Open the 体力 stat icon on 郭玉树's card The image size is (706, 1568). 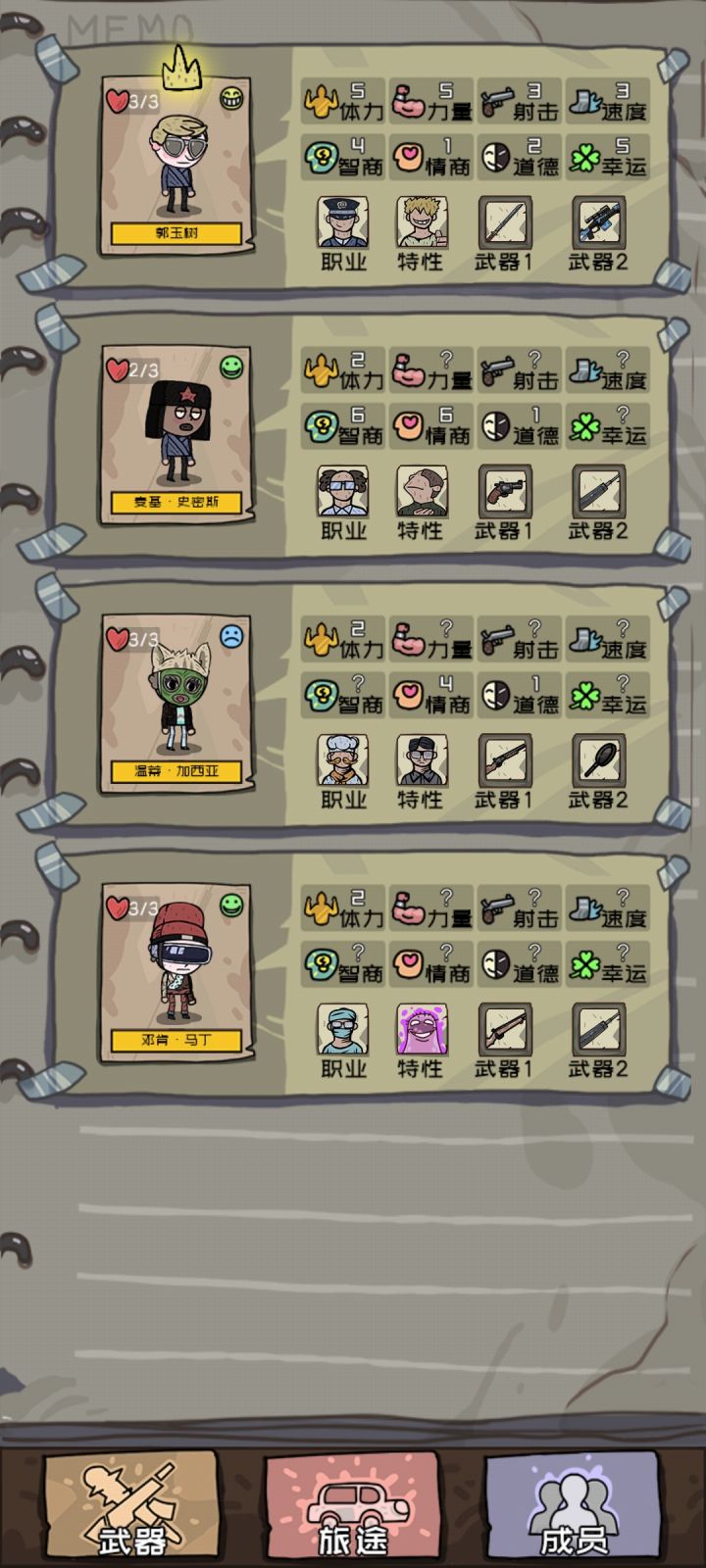tap(342, 101)
